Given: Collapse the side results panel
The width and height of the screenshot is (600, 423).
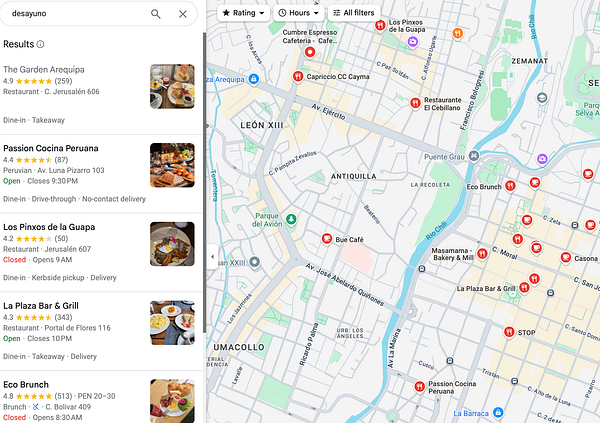Looking at the screenshot, I should click(x=211, y=257).
